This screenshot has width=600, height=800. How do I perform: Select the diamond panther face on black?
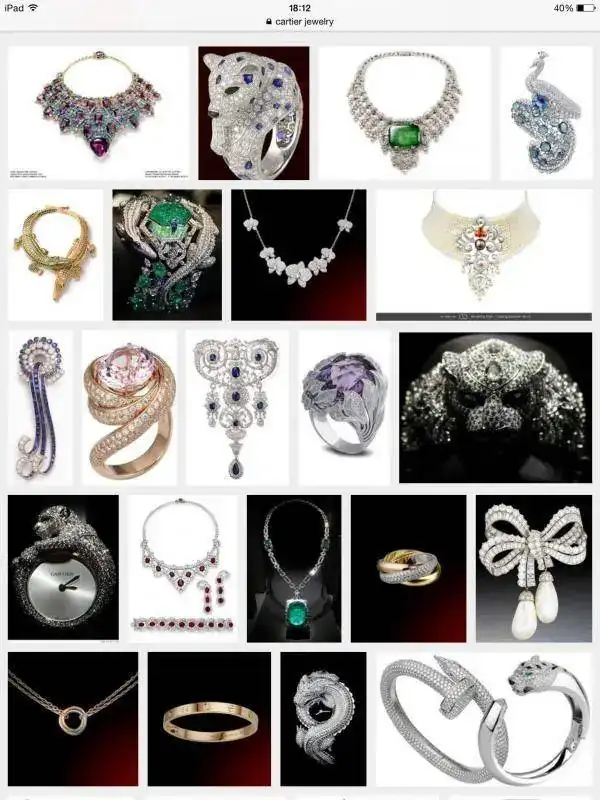pyautogui.click(x=495, y=408)
